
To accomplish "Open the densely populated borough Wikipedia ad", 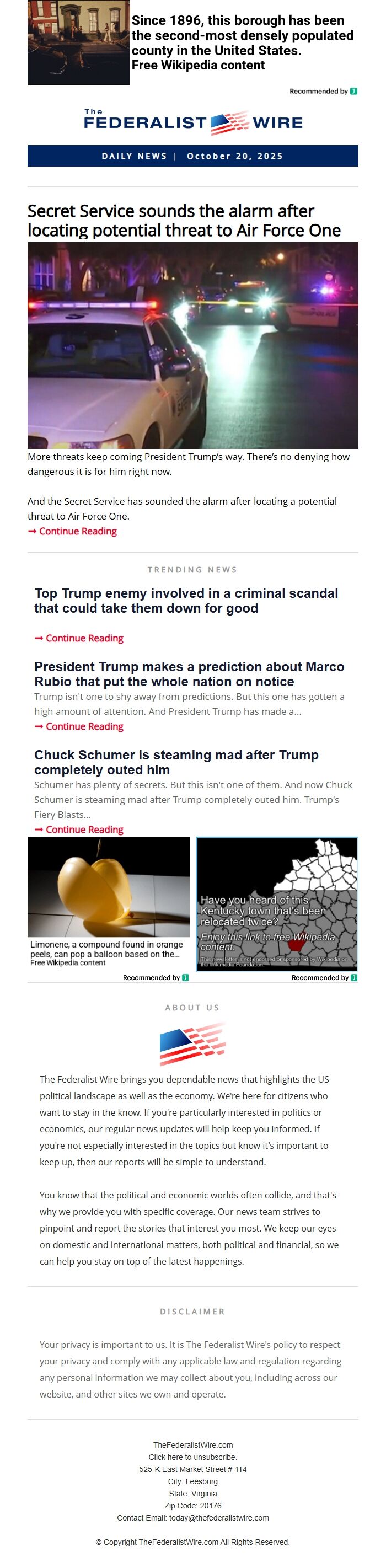I will [242, 42].
